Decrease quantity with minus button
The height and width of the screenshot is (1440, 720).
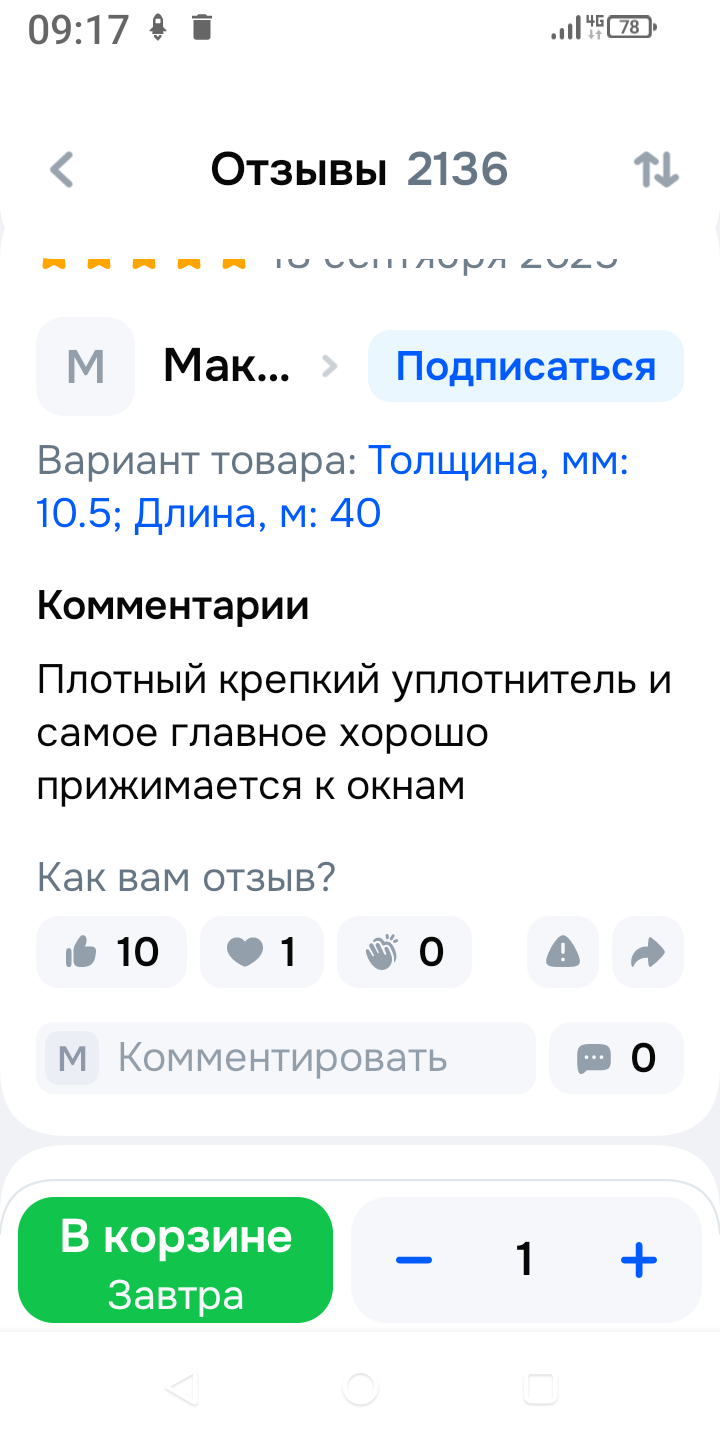pos(413,1260)
